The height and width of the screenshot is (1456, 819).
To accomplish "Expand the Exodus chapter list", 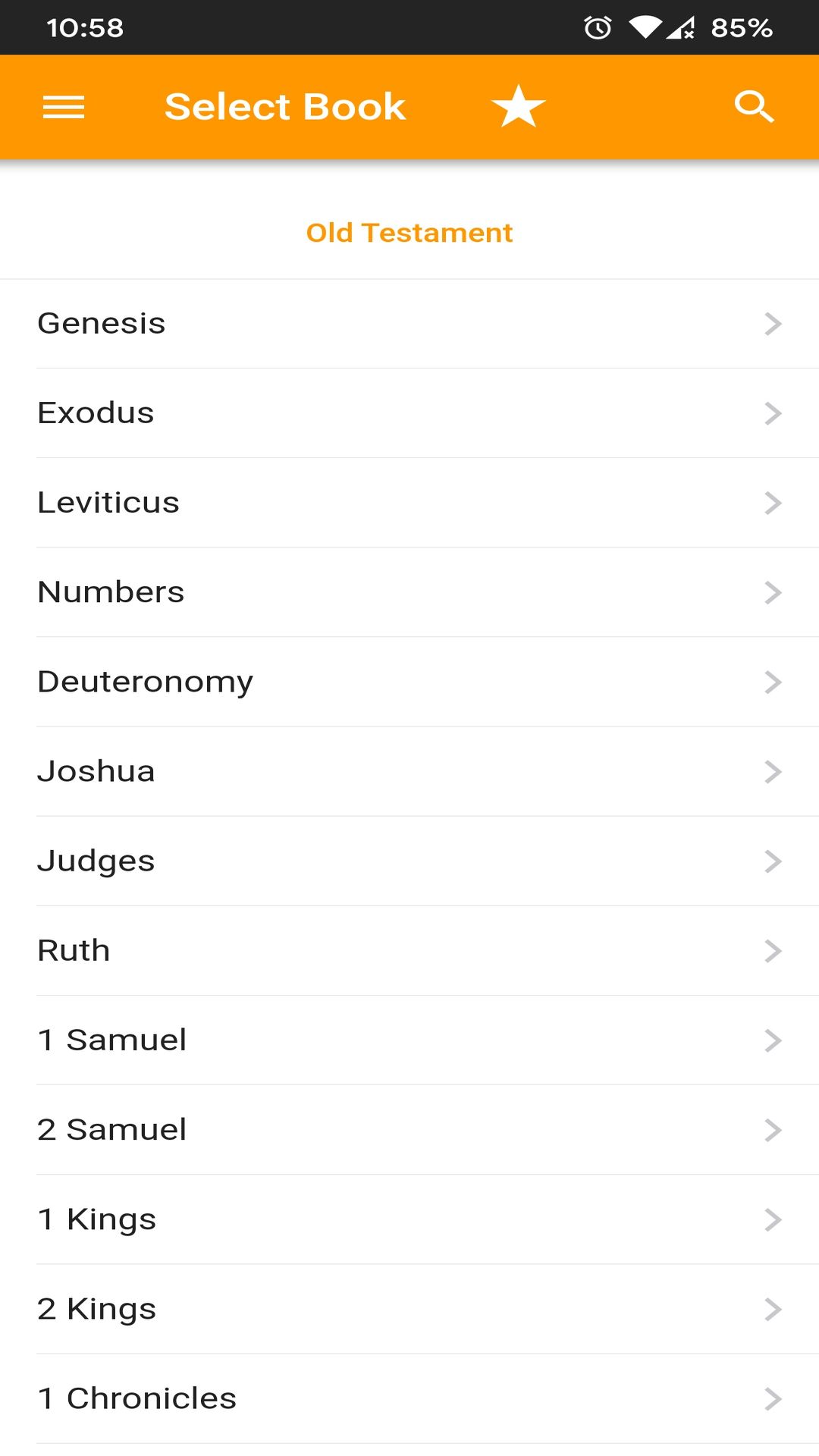I will tap(409, 413).
